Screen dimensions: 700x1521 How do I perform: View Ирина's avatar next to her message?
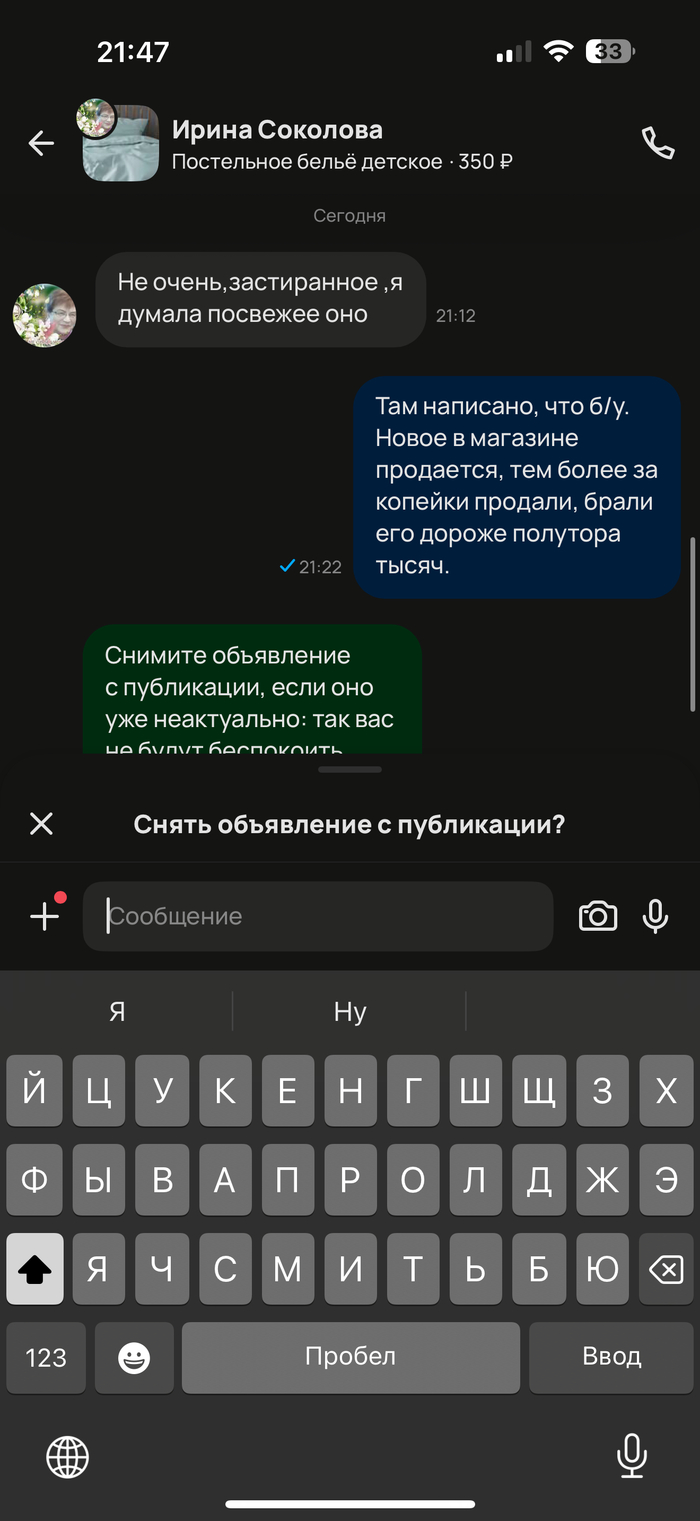pyautogui.click(x=44, y=315)
